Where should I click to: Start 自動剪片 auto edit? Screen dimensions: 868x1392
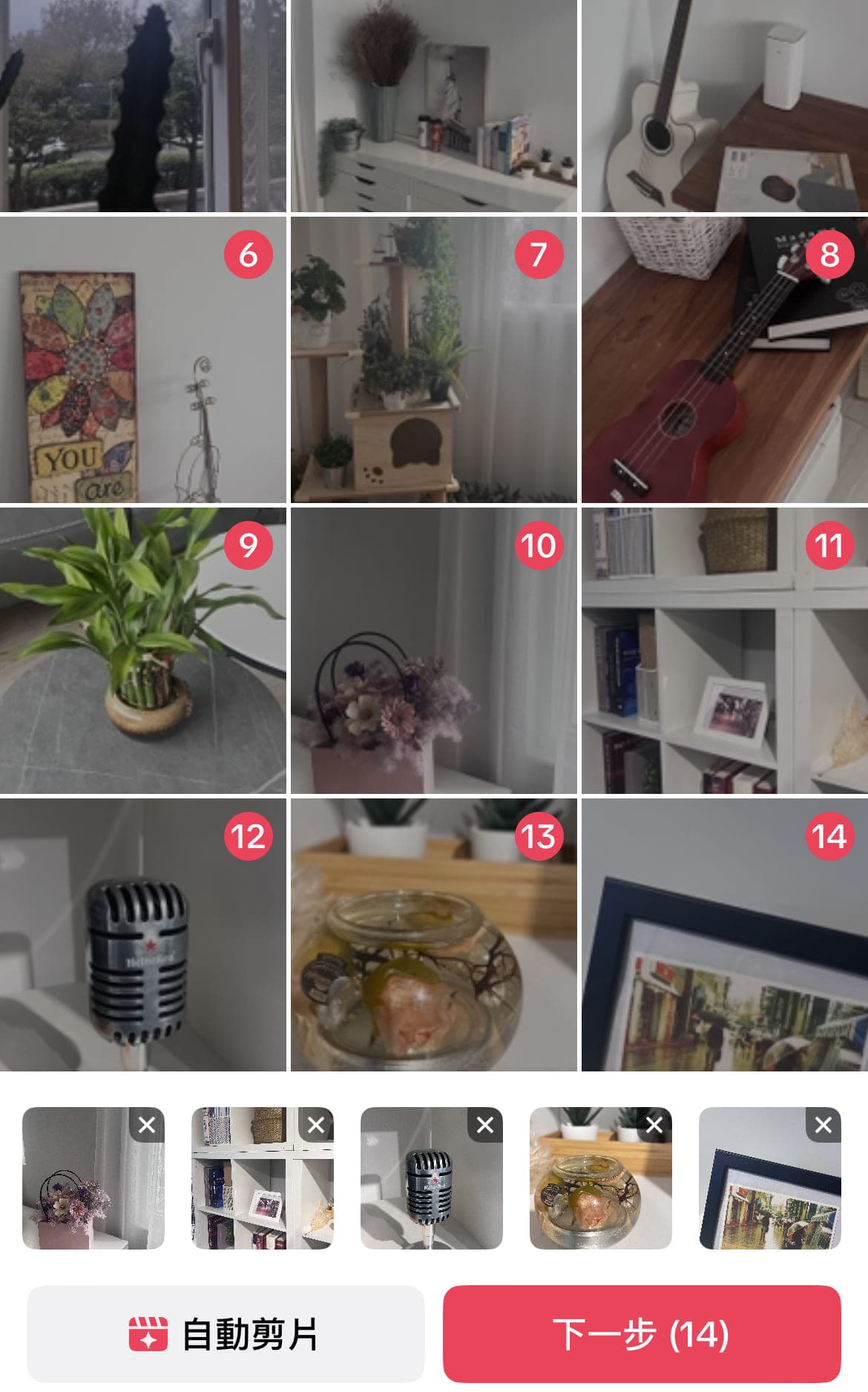pos(226,1333)
